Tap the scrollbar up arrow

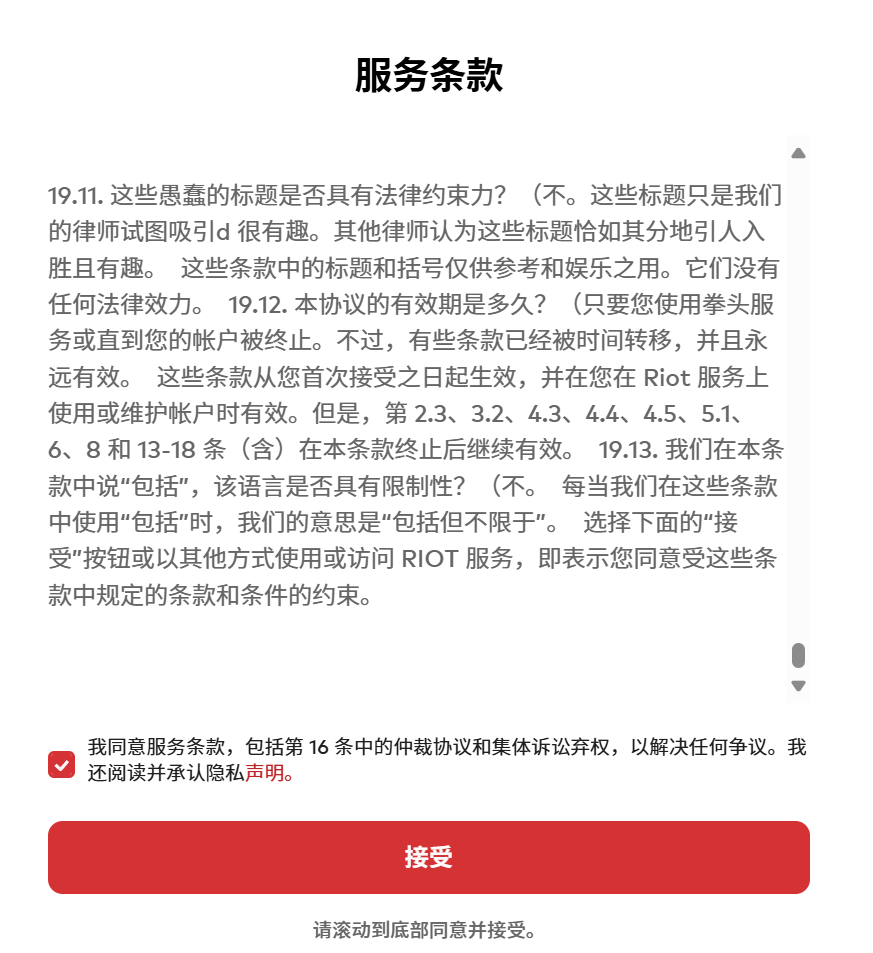798,153
